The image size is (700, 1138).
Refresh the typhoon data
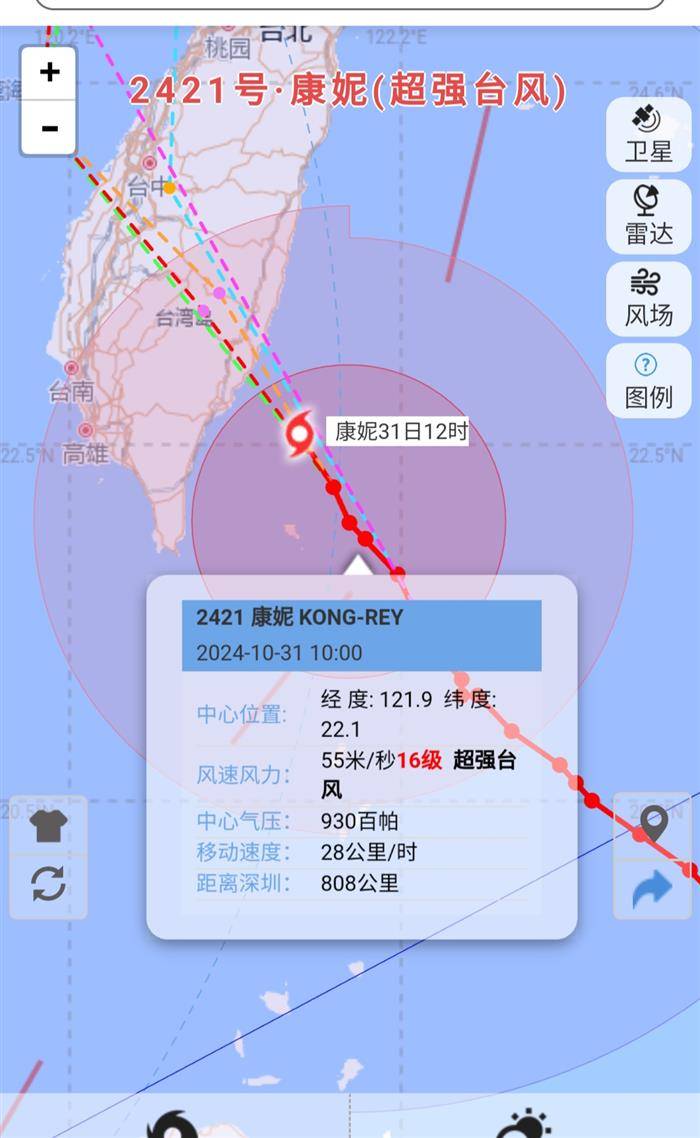click(x=48, y=884)
